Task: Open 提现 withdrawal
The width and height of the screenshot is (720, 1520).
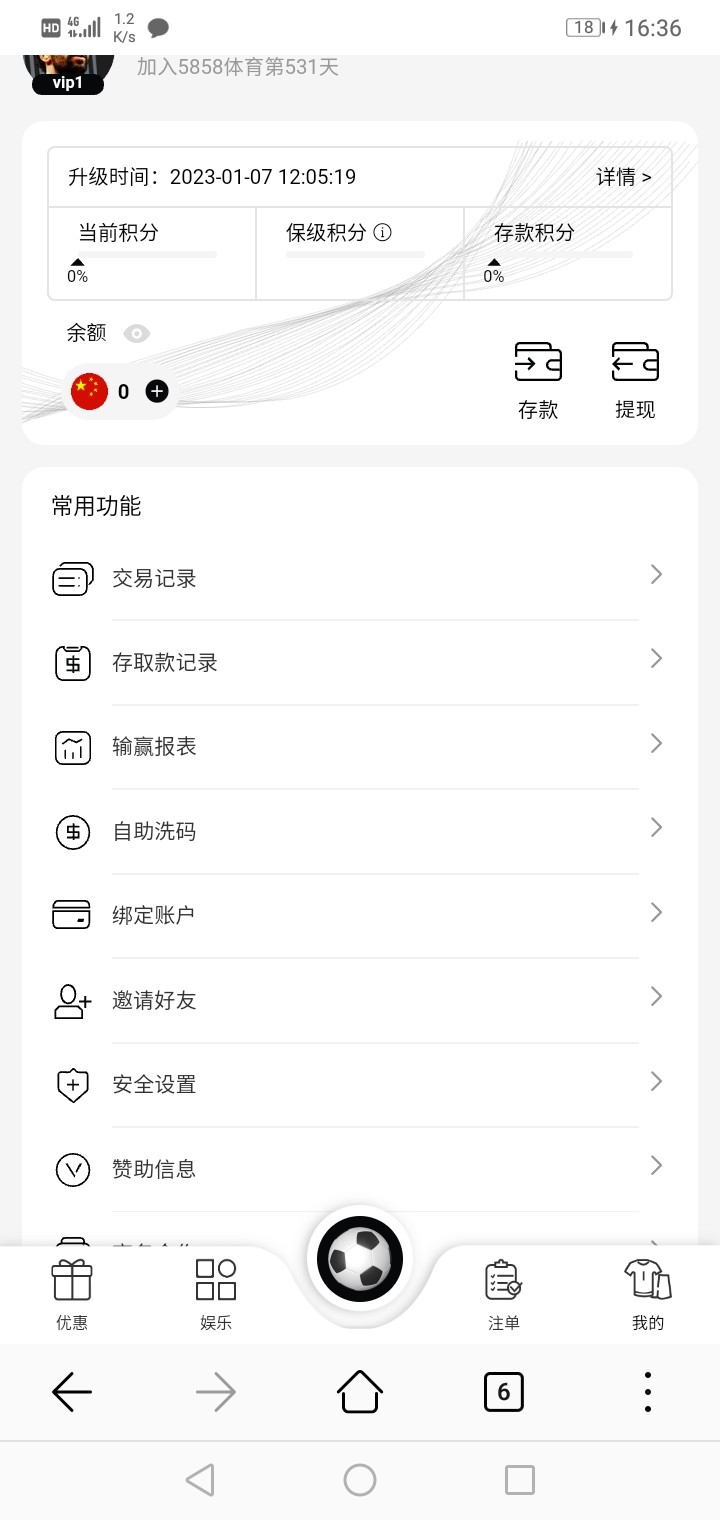Action: click(635, 380)
